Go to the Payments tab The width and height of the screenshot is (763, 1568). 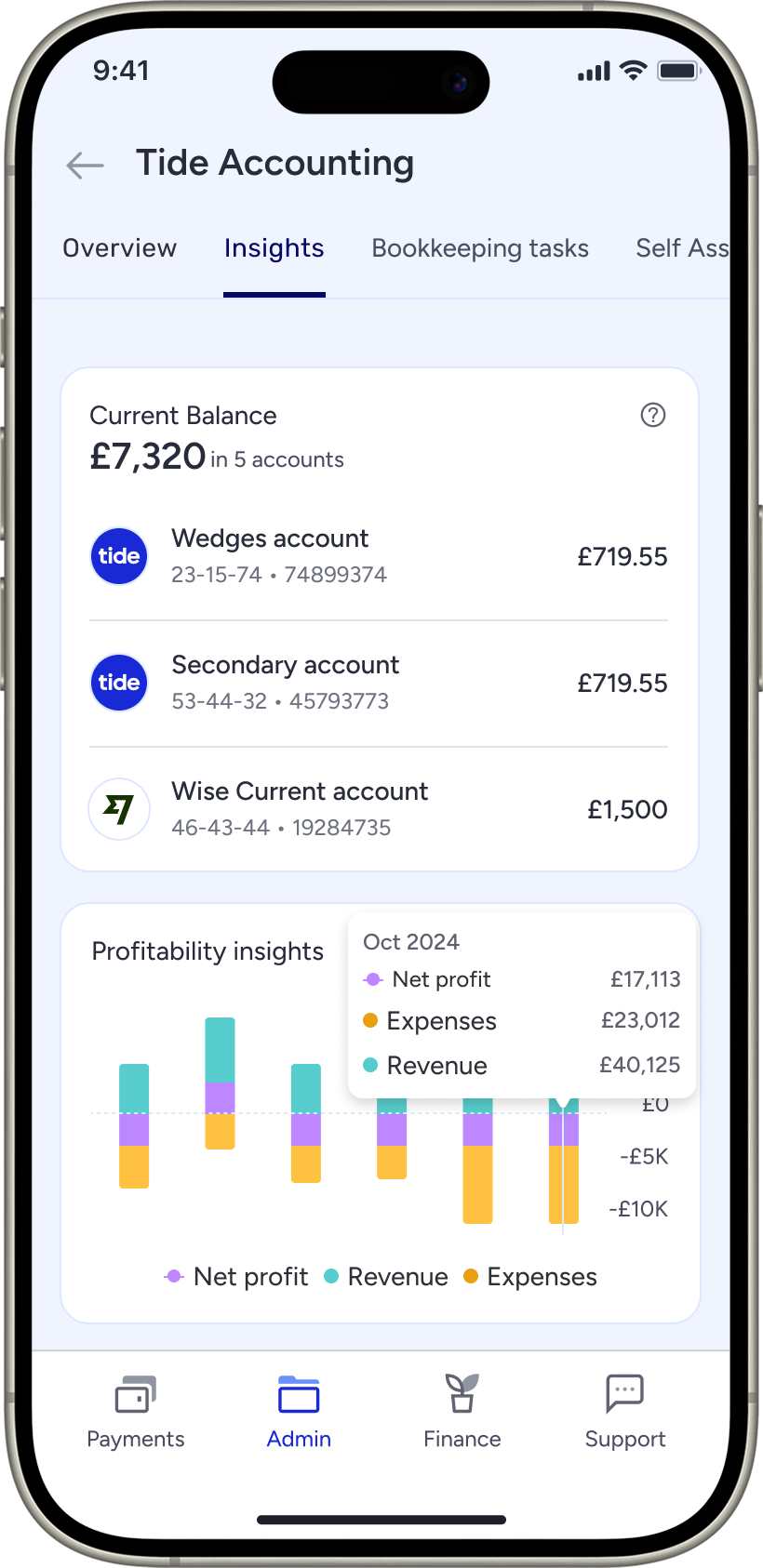[136, 1412]
